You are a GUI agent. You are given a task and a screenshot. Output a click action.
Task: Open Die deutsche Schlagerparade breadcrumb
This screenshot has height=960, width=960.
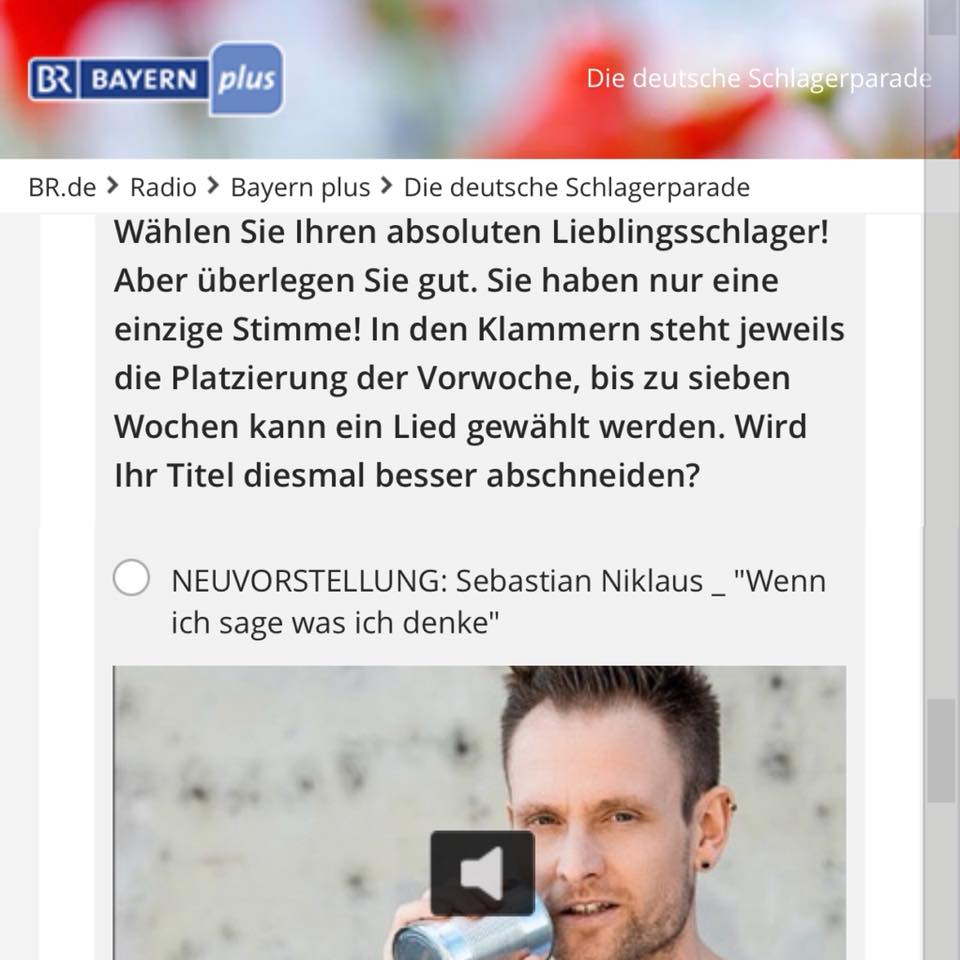coord(589,187)
